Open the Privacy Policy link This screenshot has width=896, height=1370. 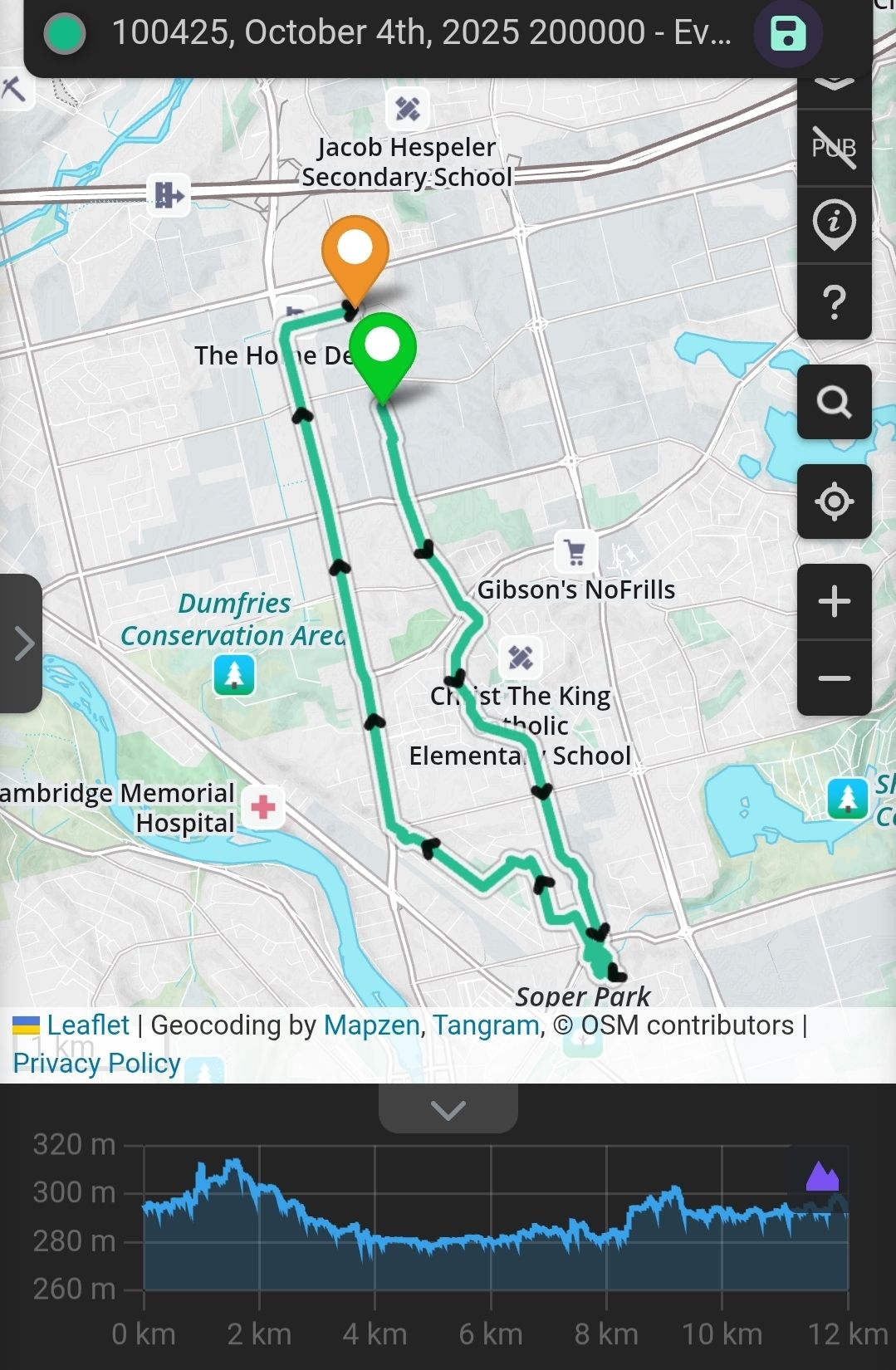[x=96, y=1064]
